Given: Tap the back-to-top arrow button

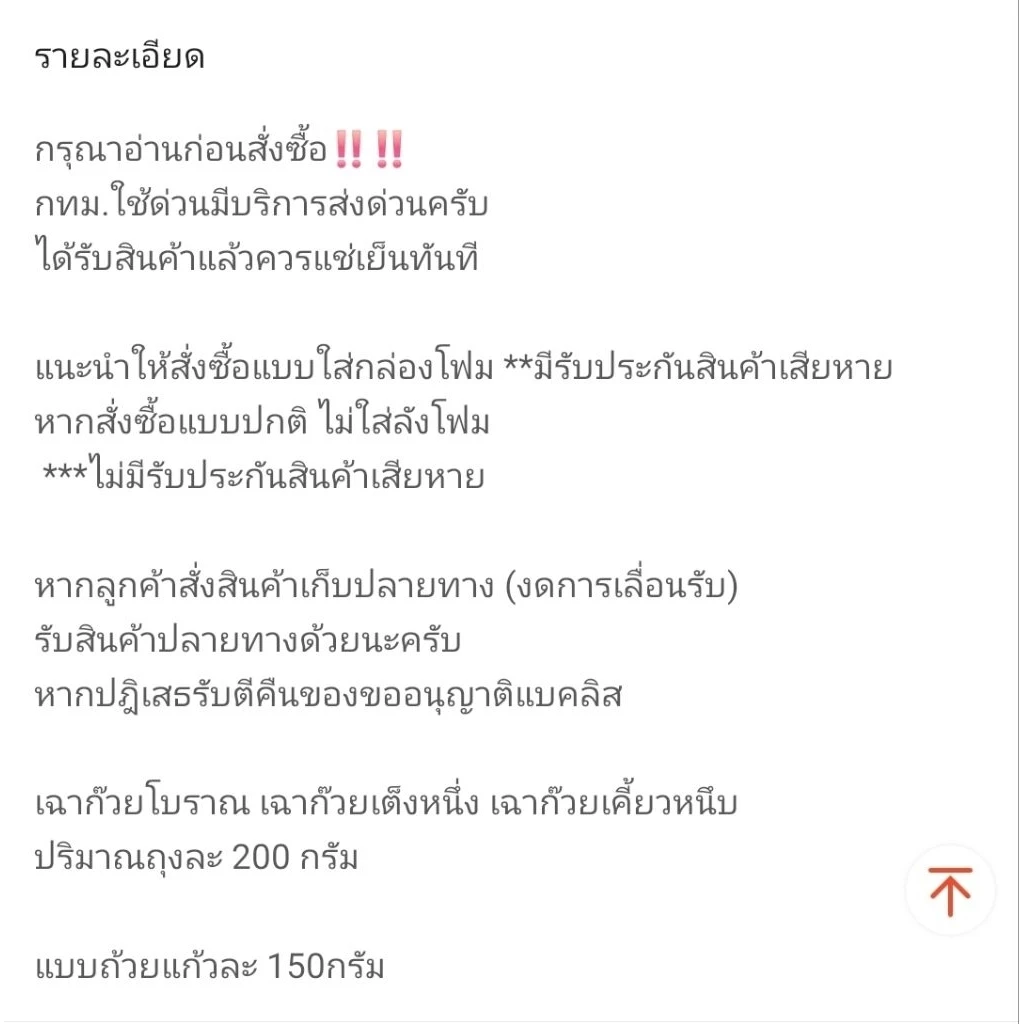Looking at the screenshot, I should pyautogui.click(x=950, y=890).
